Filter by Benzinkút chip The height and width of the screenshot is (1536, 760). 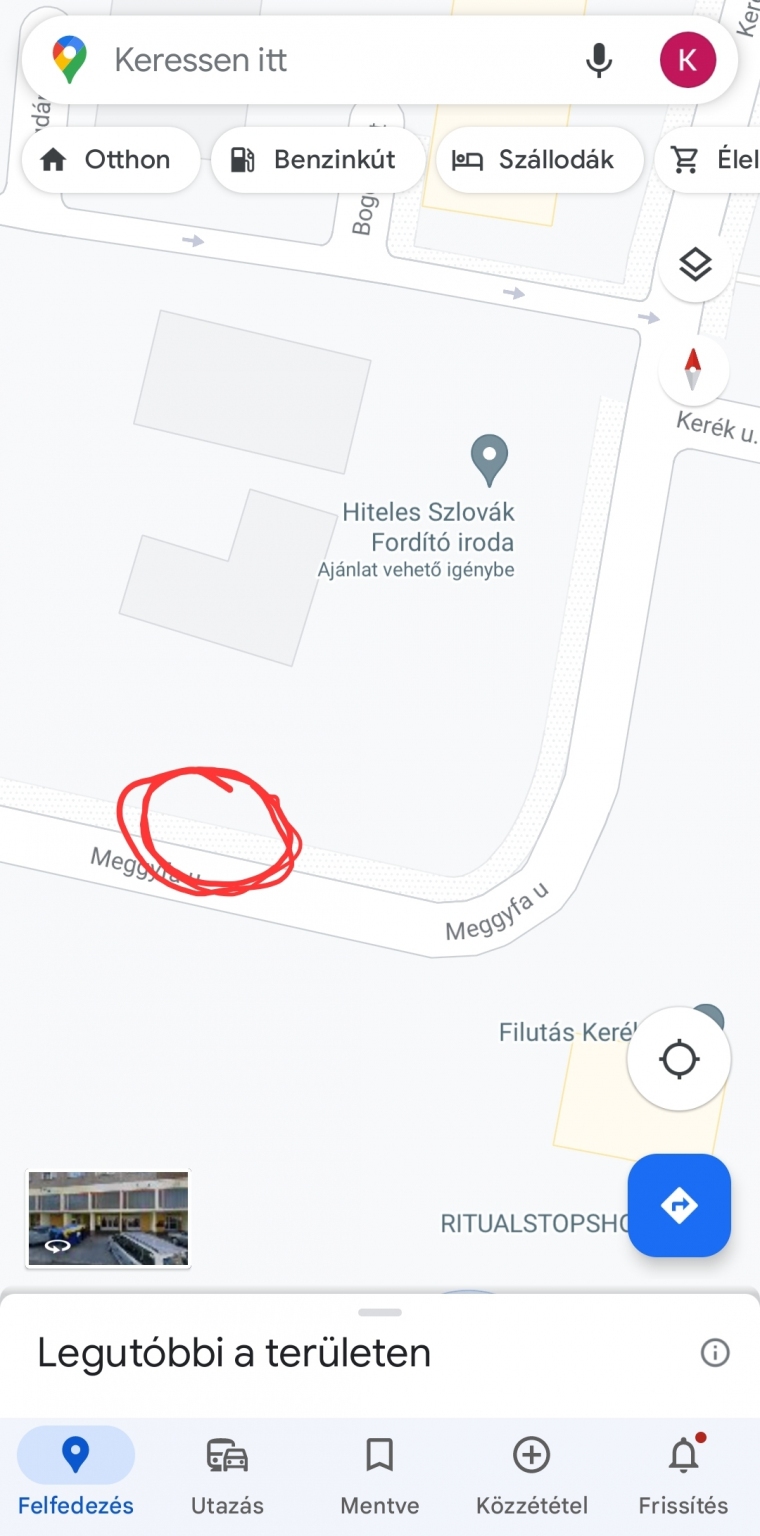(x=318, y=160)
